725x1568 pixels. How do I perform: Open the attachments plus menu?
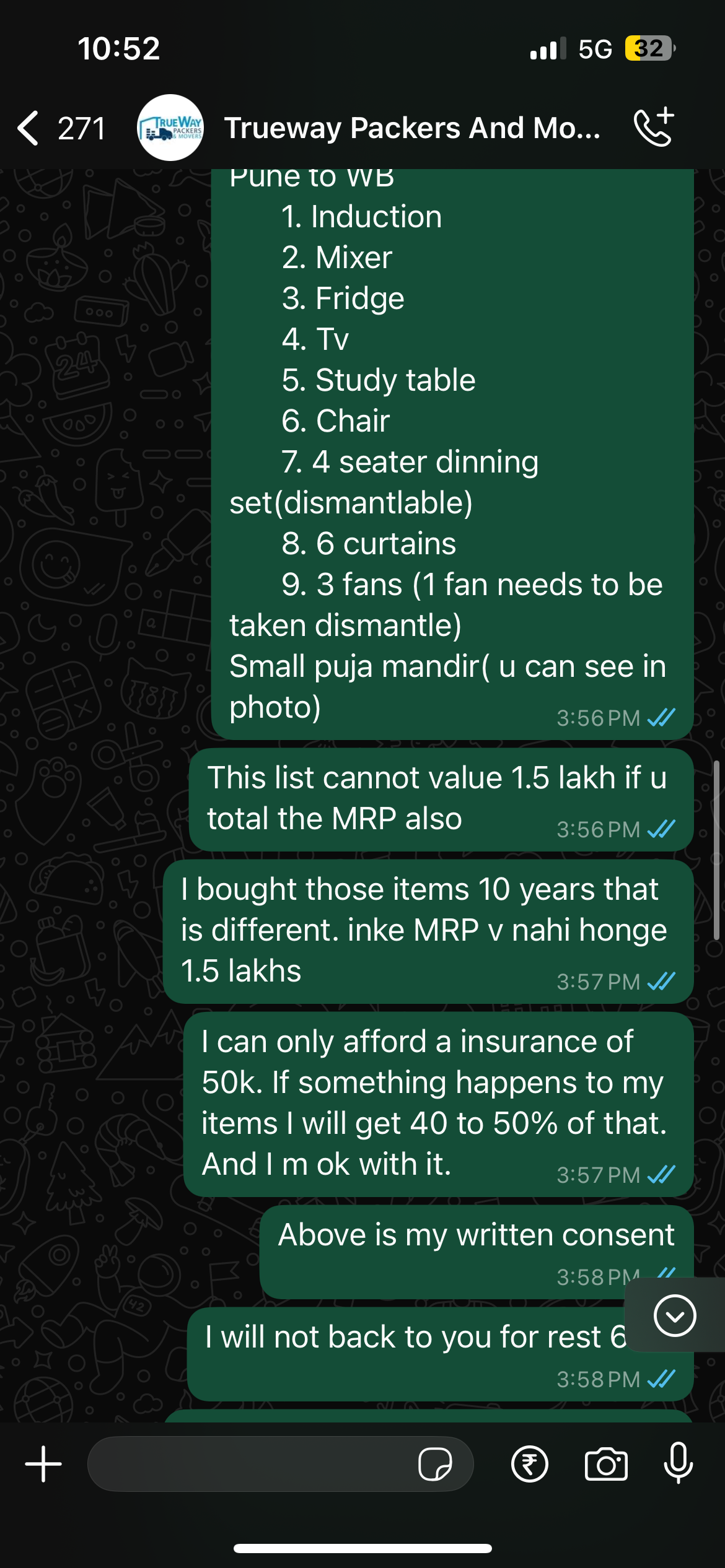(43, 1464)
